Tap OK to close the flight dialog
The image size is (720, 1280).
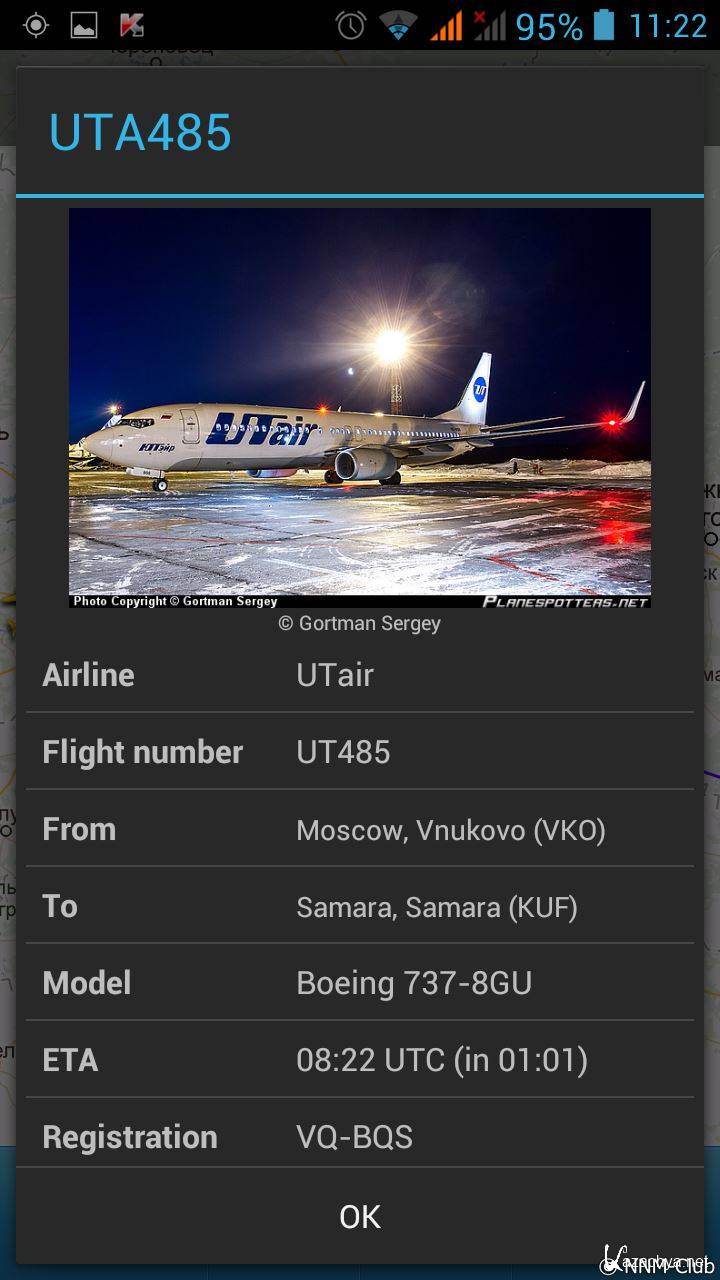coord(360,1216)
